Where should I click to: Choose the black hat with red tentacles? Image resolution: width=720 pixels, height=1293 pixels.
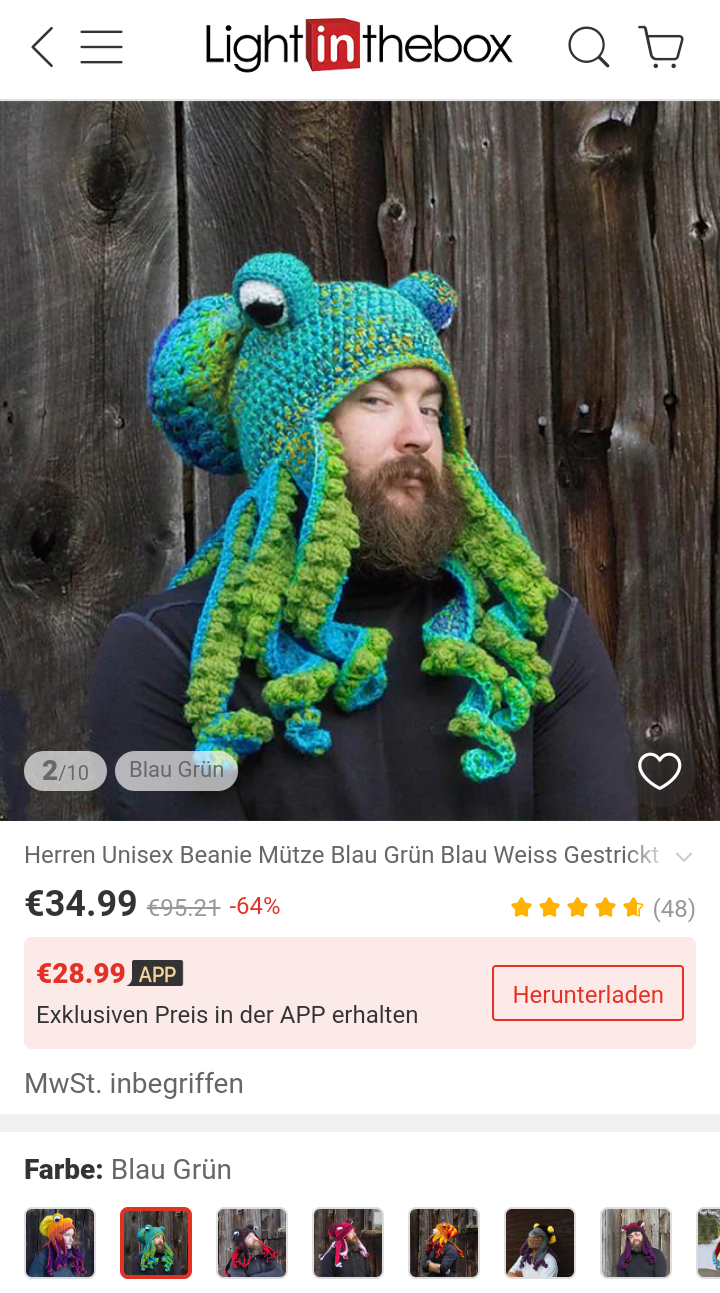click(252, 1243)
